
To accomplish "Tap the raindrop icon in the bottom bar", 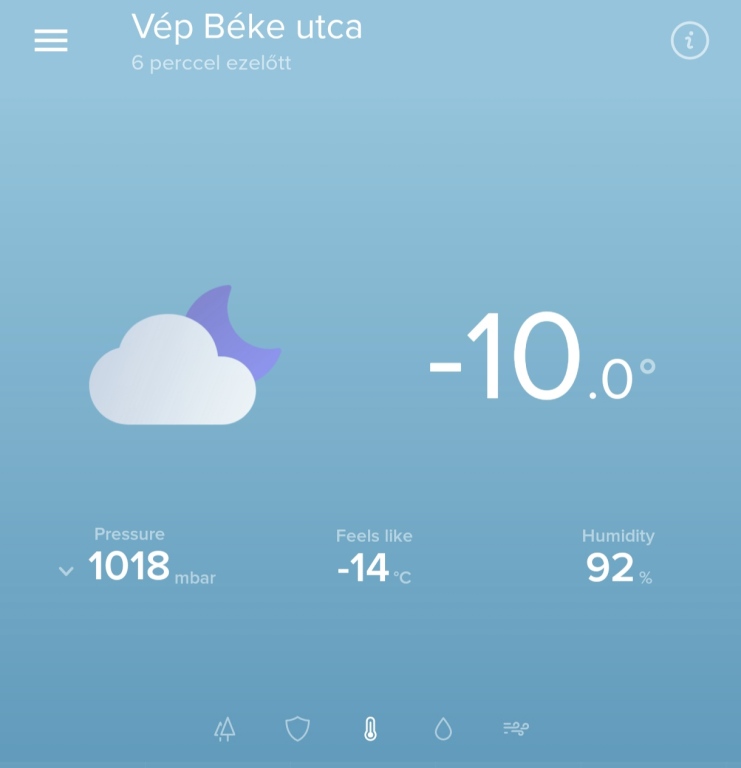I will tap(443, 730).
